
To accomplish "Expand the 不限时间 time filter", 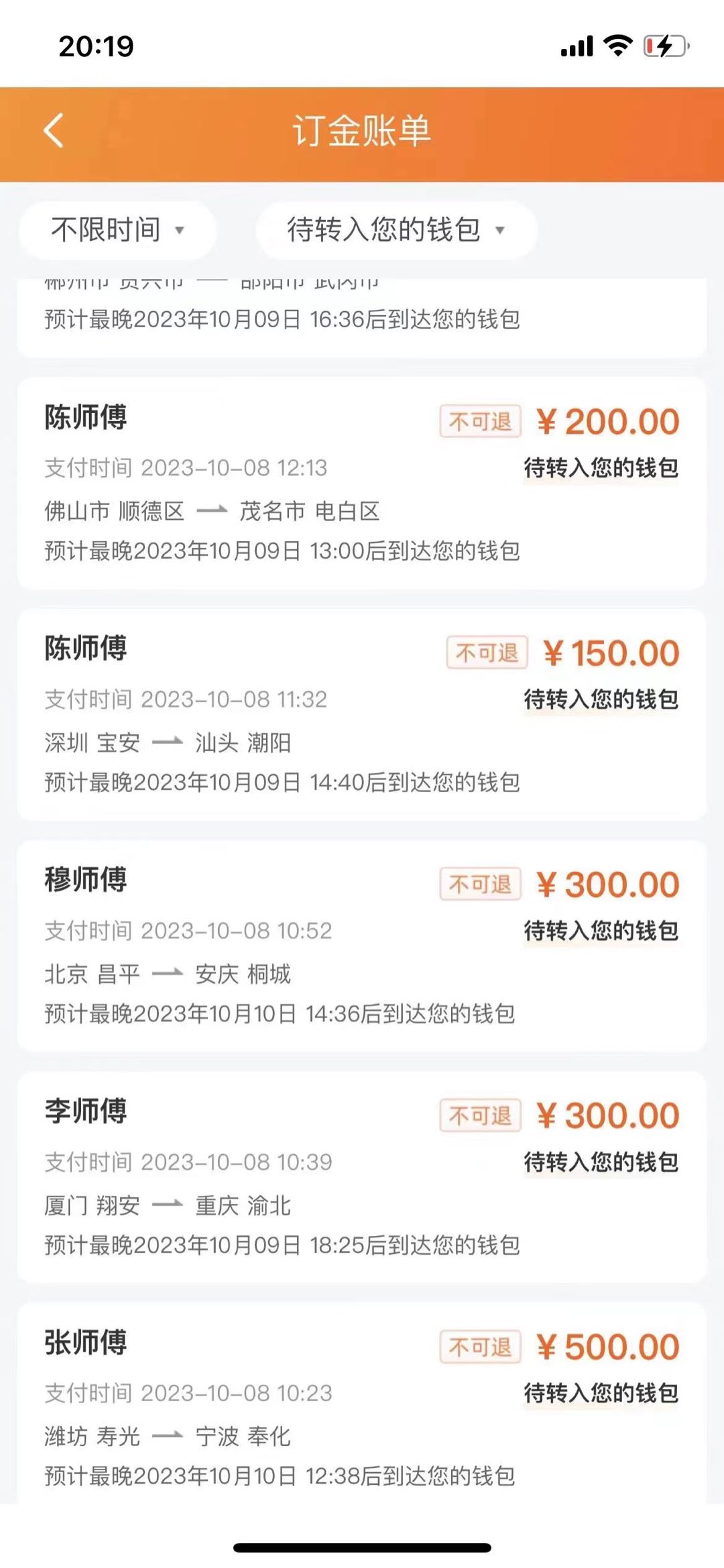I will pyautogui.click(x=117, y=230).
